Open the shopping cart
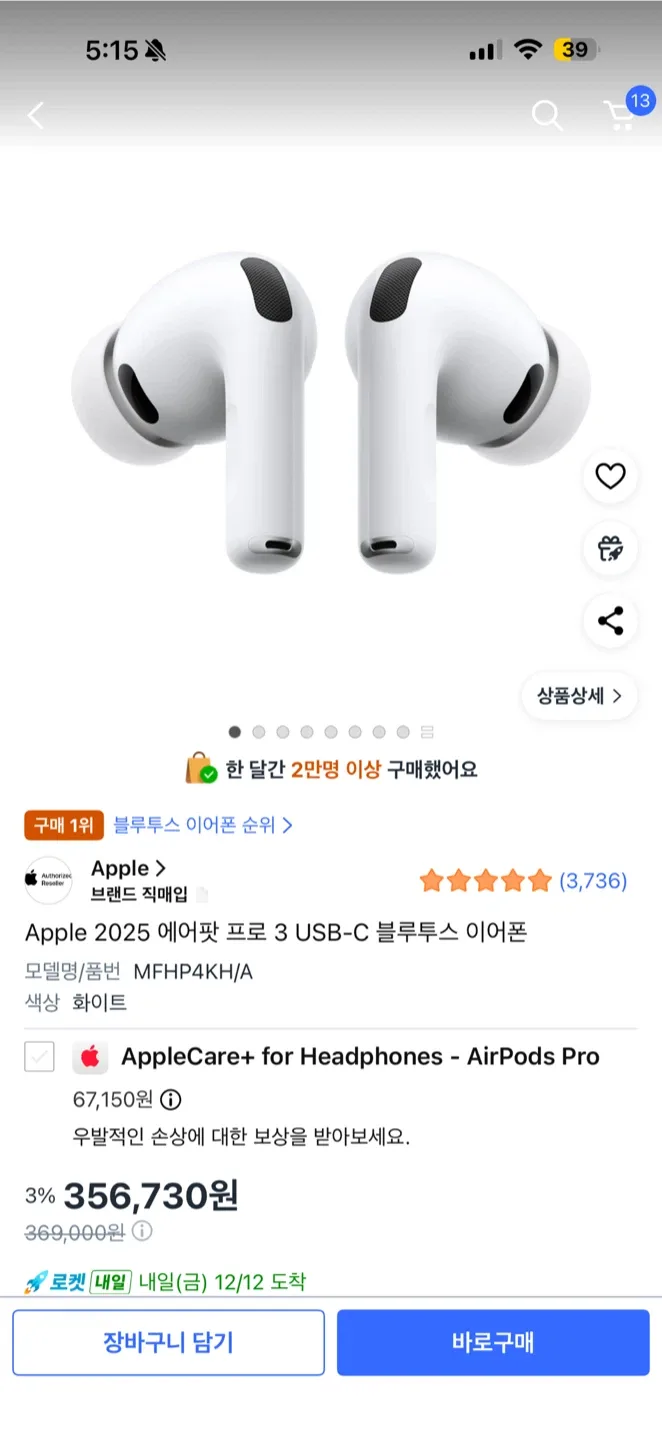Screen dimensions: 662x1440 coord(622,116)
